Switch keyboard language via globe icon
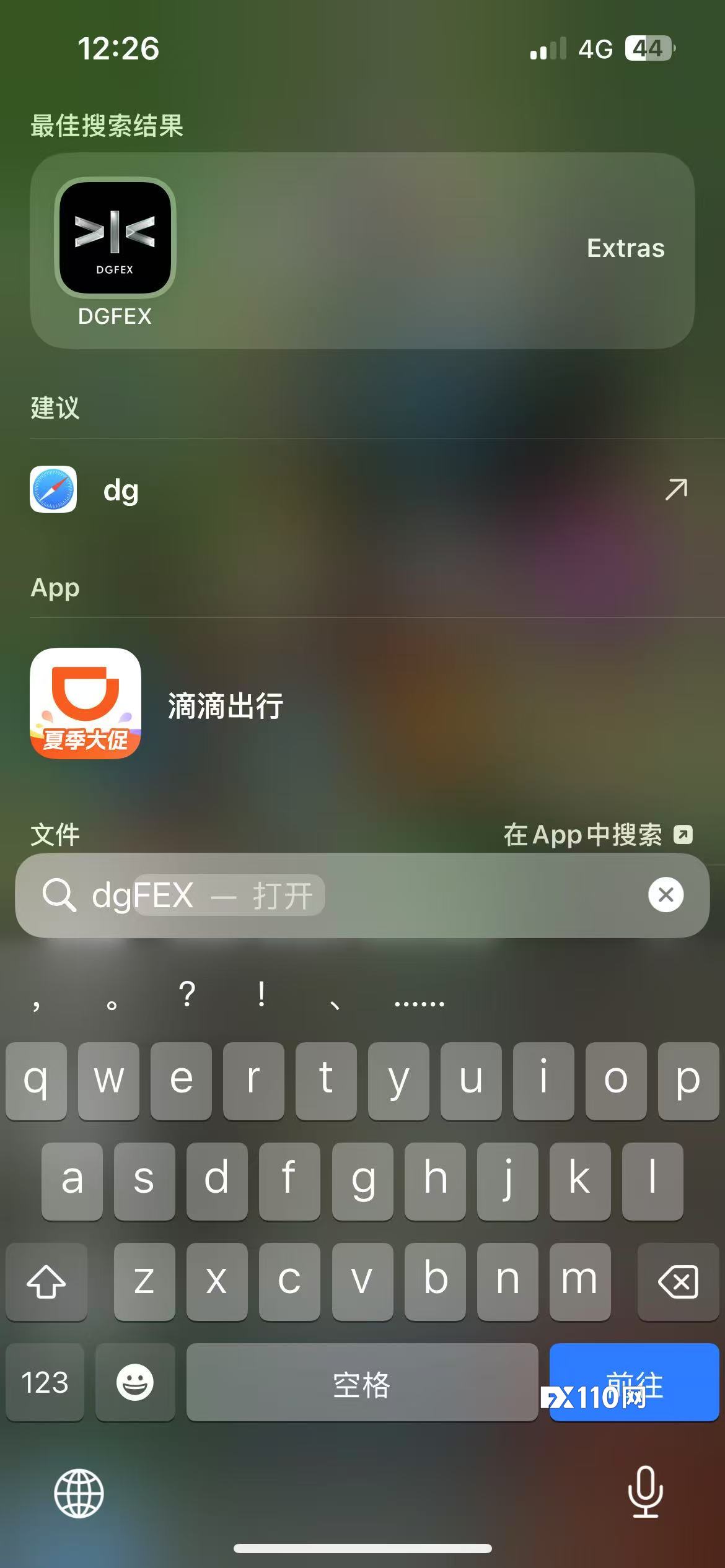Image resolution: width=725 pixels, height=1568 pixels. coord(79,1493)
